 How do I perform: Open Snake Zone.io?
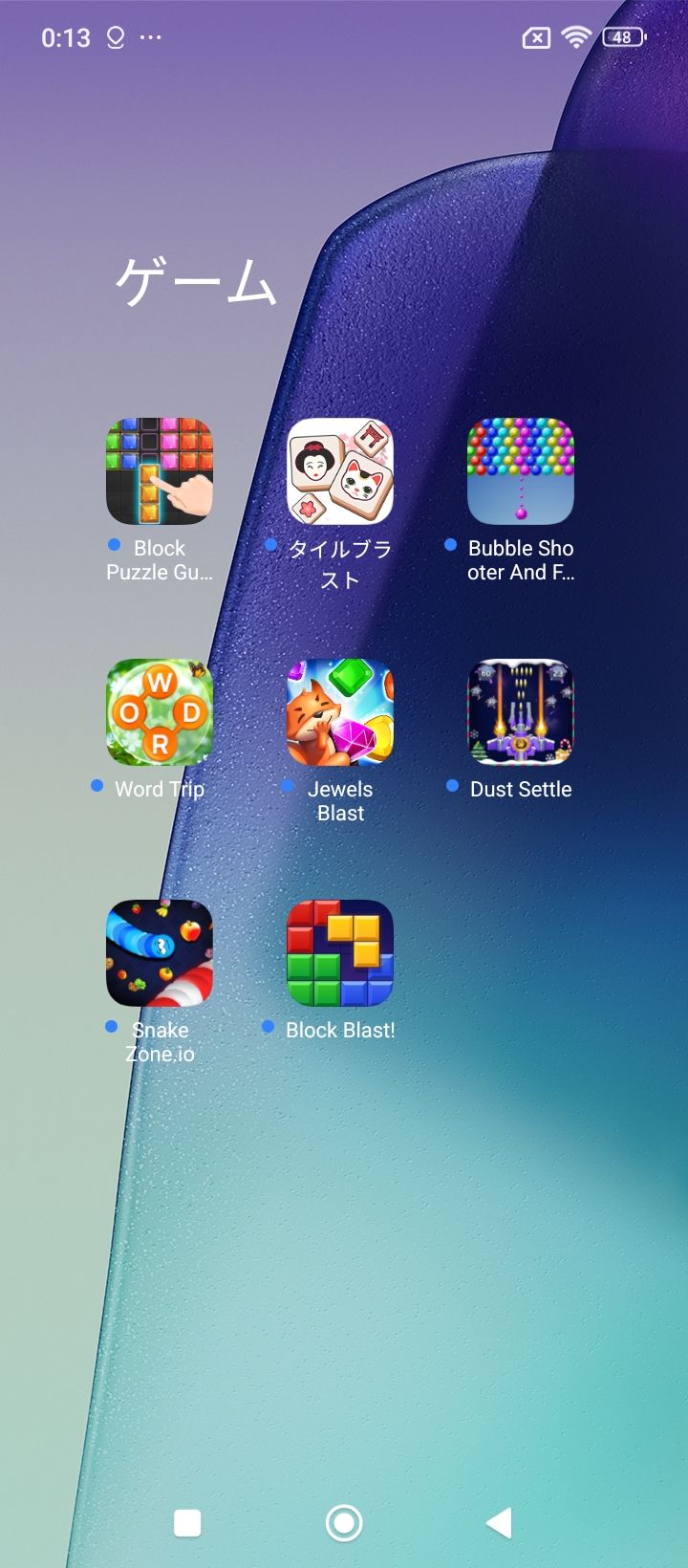[160, 953]
